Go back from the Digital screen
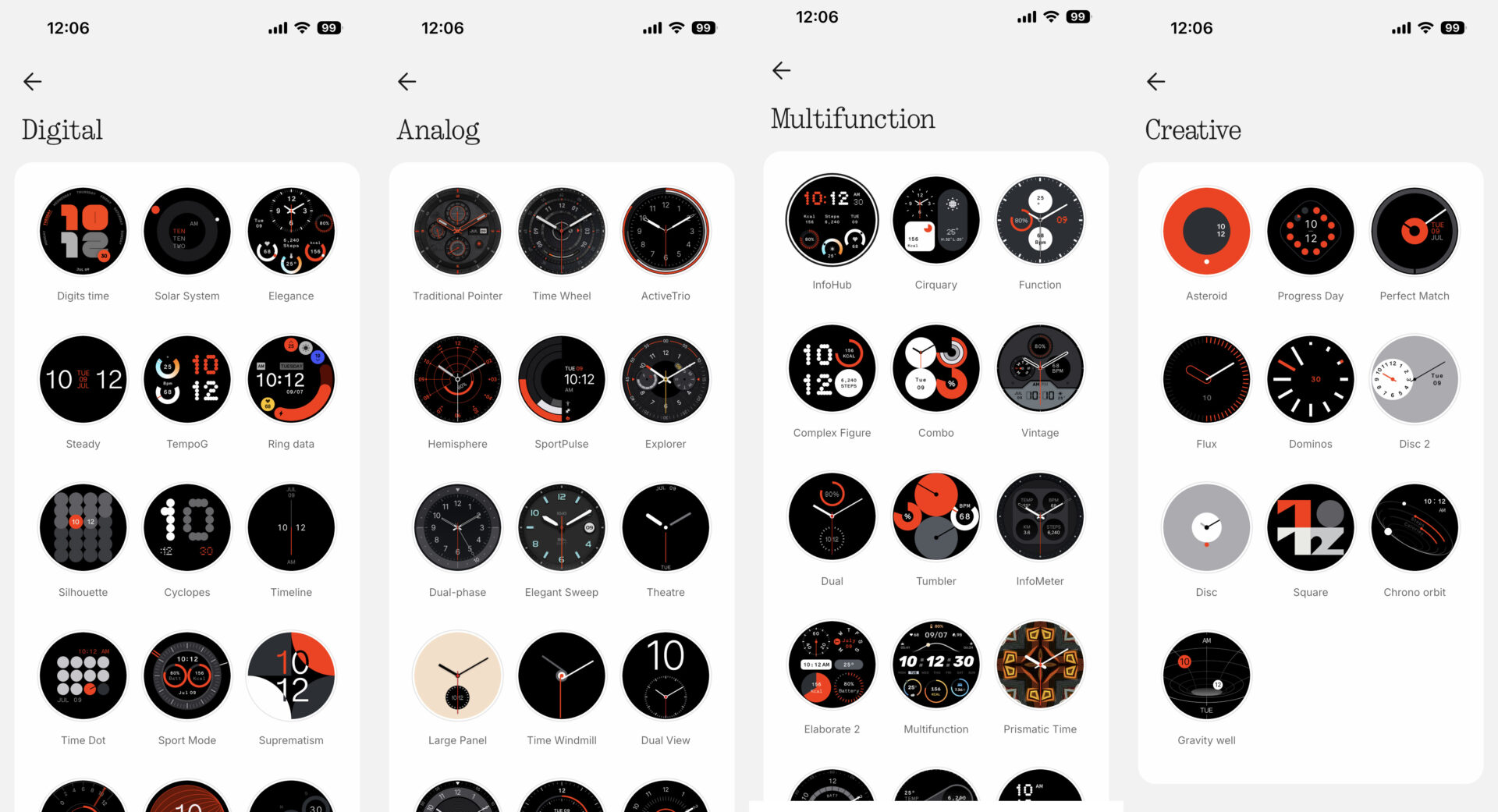1498x812 pixels. pyautogui.click(x=33, y=81)
